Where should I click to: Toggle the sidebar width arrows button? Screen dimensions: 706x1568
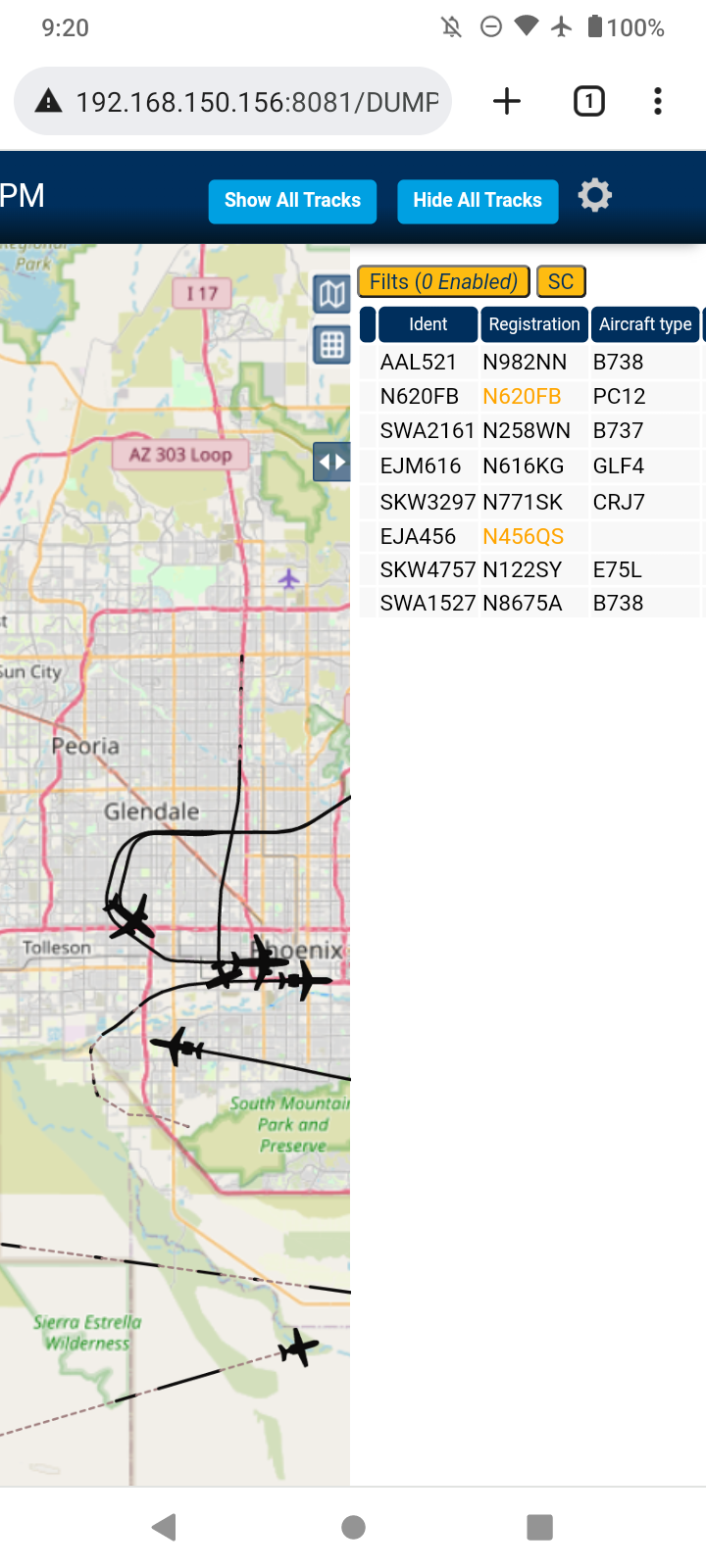(x=331, y=462)
